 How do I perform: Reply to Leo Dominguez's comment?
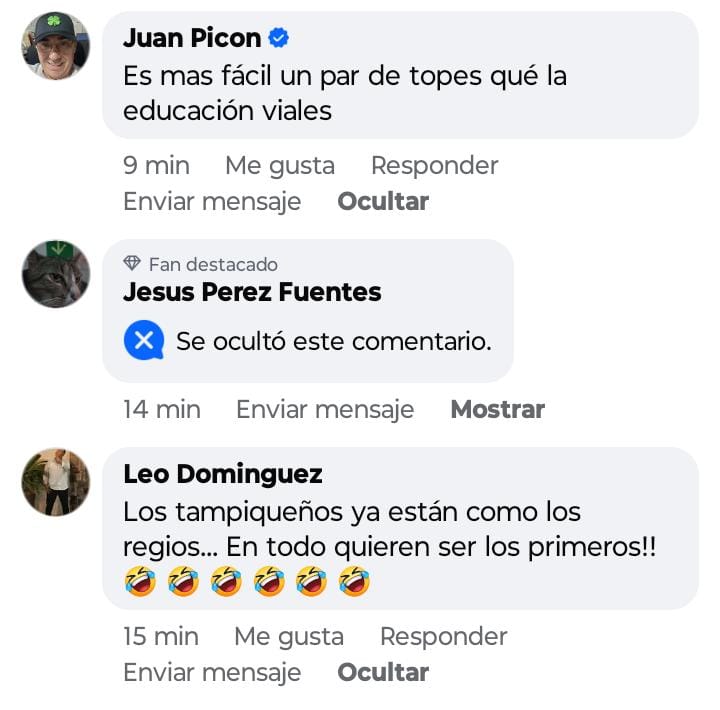tap(443, 636)
